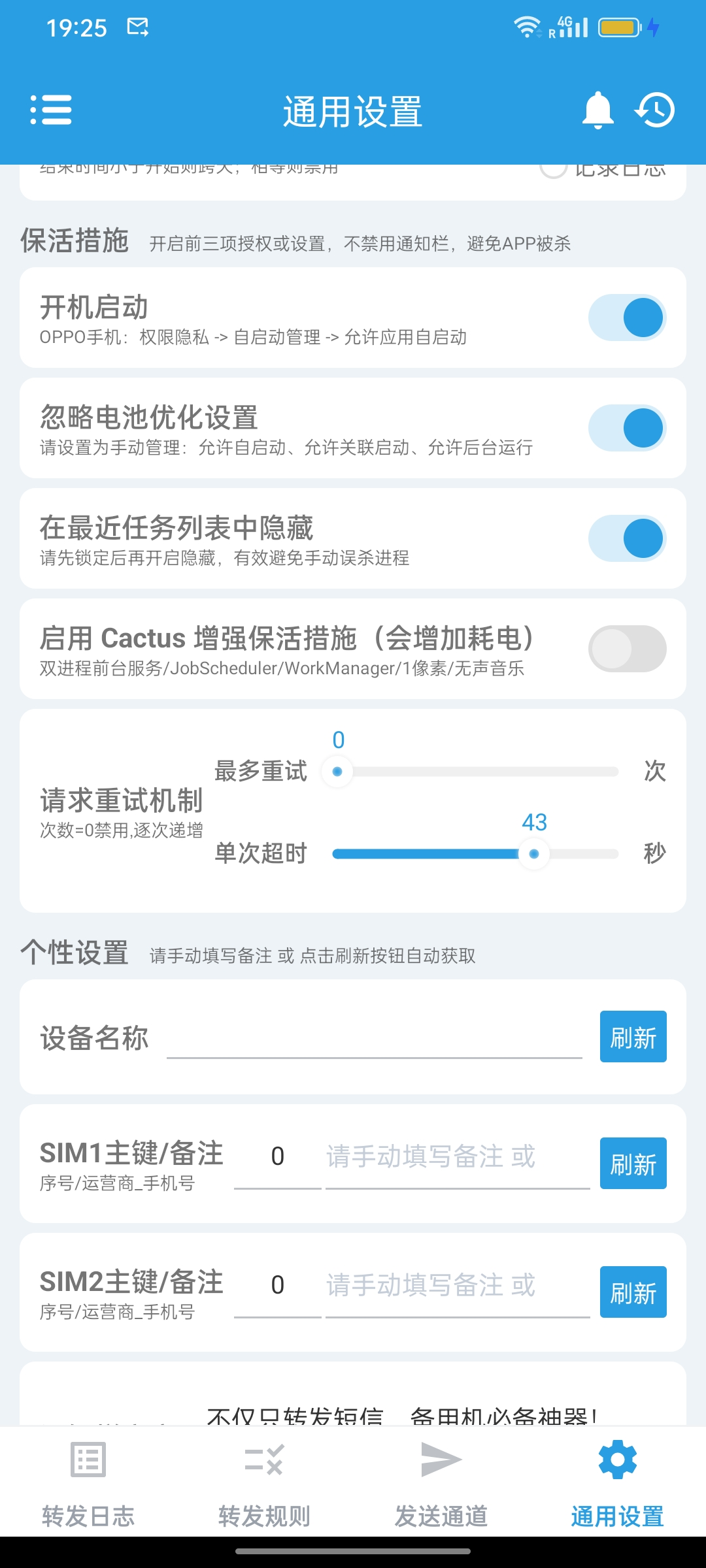Toggle off 开机启动 switch

point(628,318)
